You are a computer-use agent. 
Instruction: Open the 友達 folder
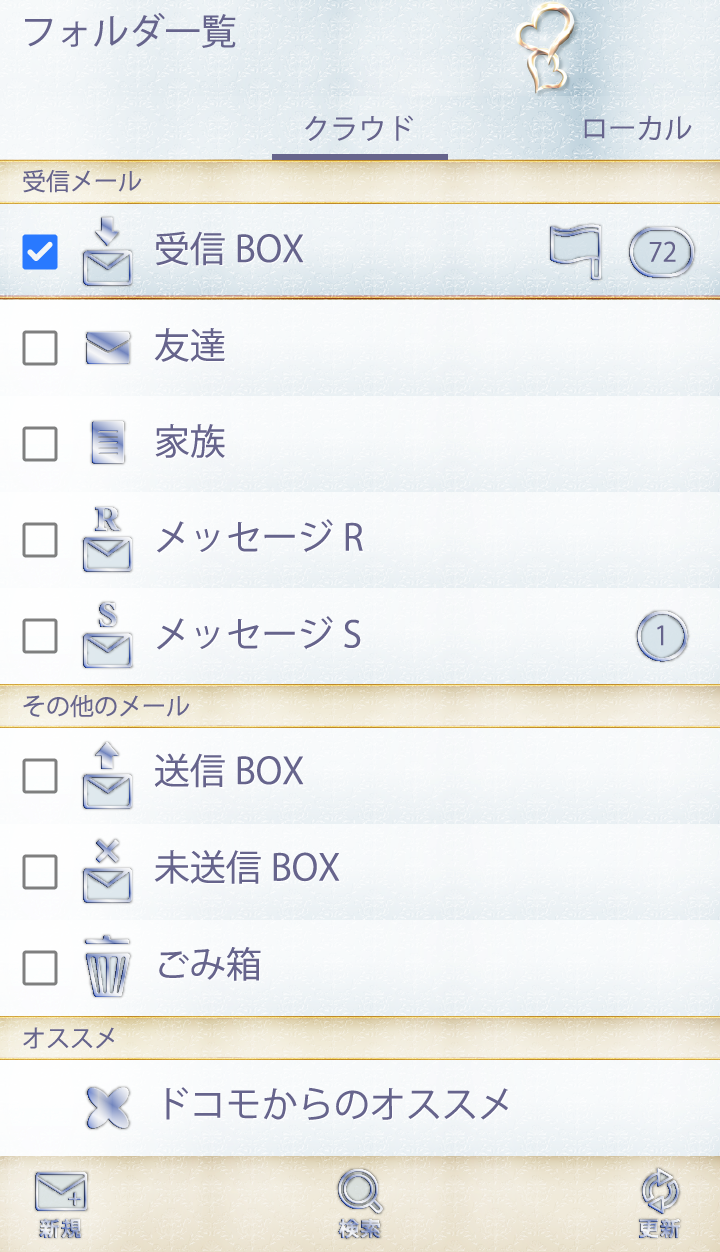[x=190, y=347]
